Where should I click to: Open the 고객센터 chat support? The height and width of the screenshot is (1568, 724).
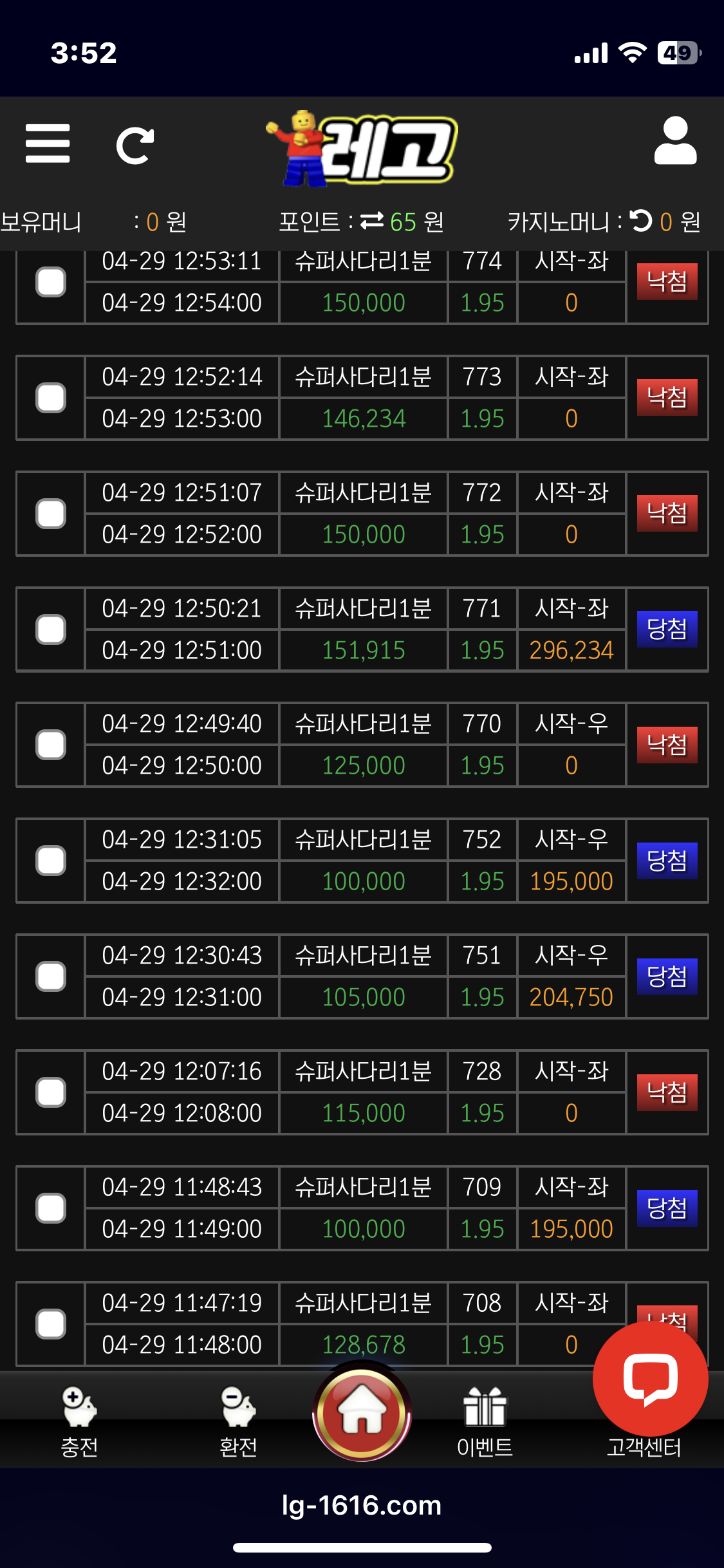650,1381
